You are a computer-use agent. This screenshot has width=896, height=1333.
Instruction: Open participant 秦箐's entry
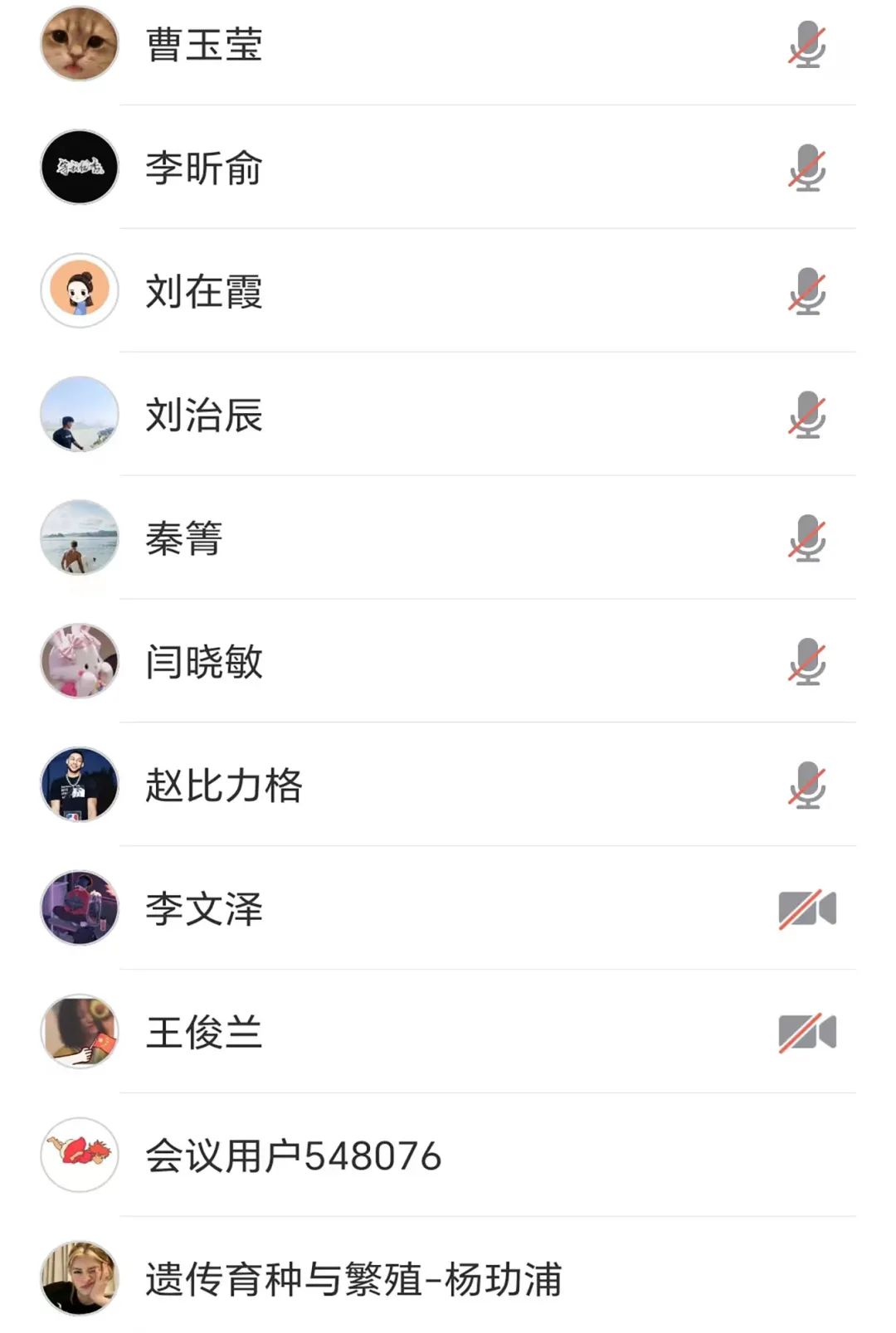pos(184,539)
